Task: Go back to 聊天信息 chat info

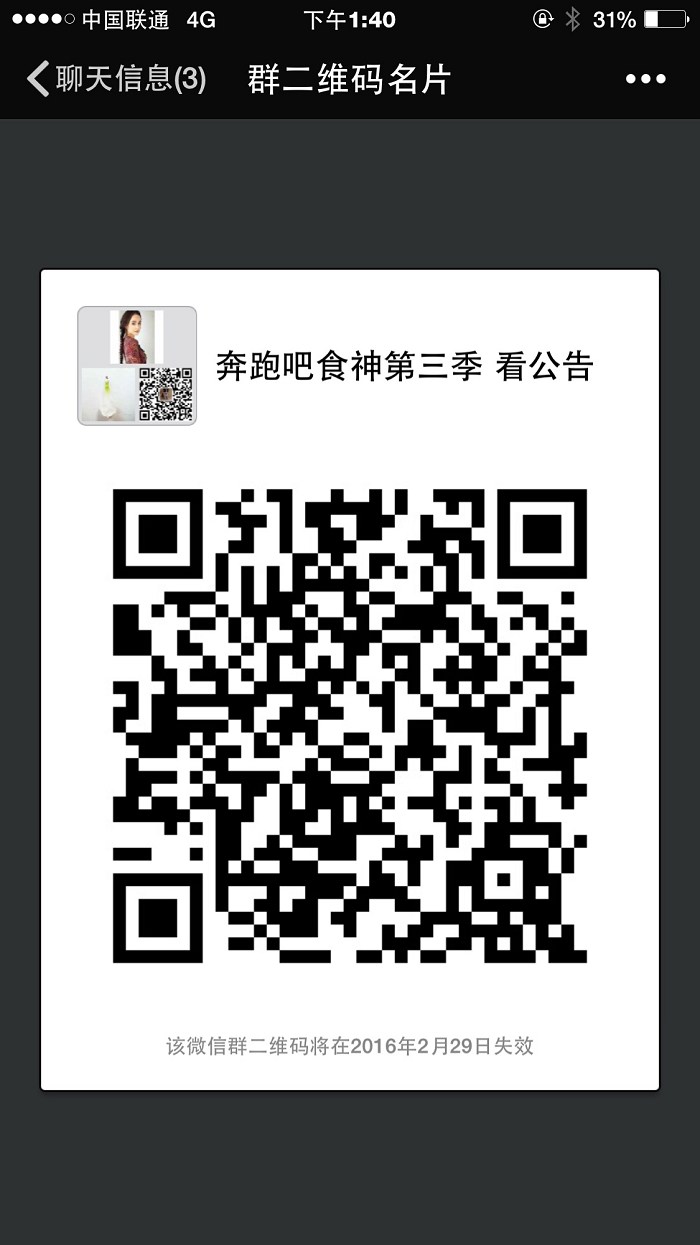Action: pos(115,79)
